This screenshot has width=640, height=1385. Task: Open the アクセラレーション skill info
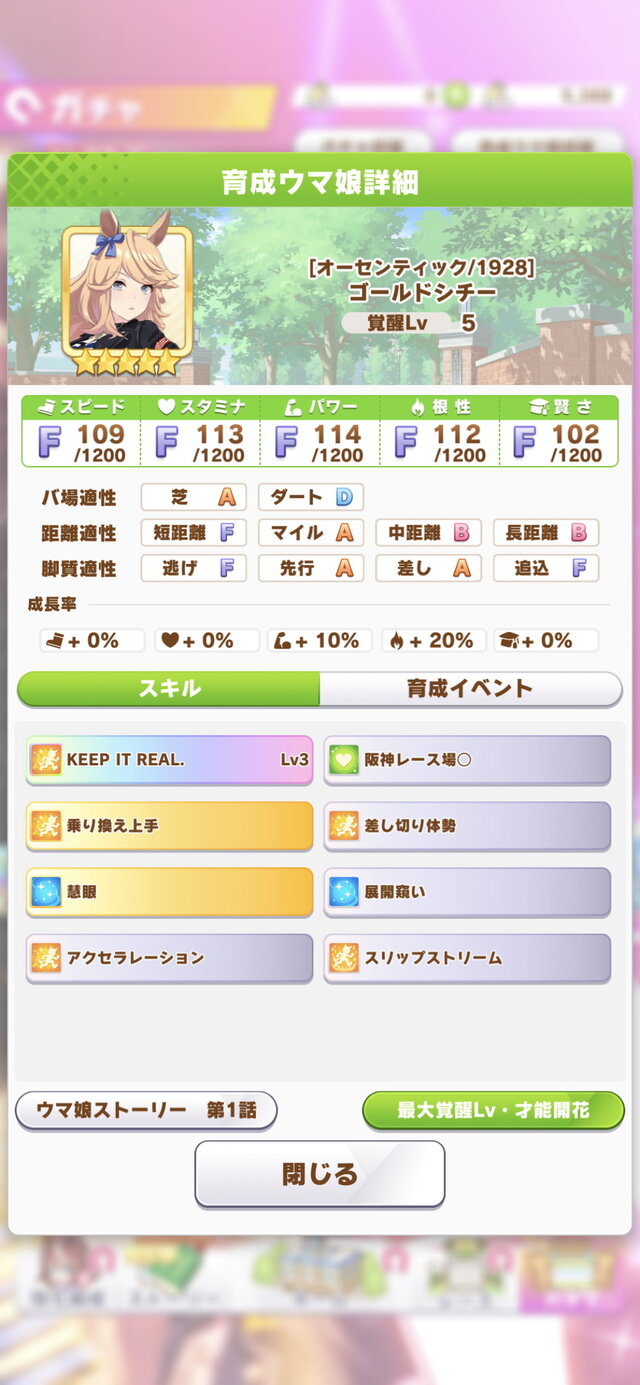pos(169,958)
